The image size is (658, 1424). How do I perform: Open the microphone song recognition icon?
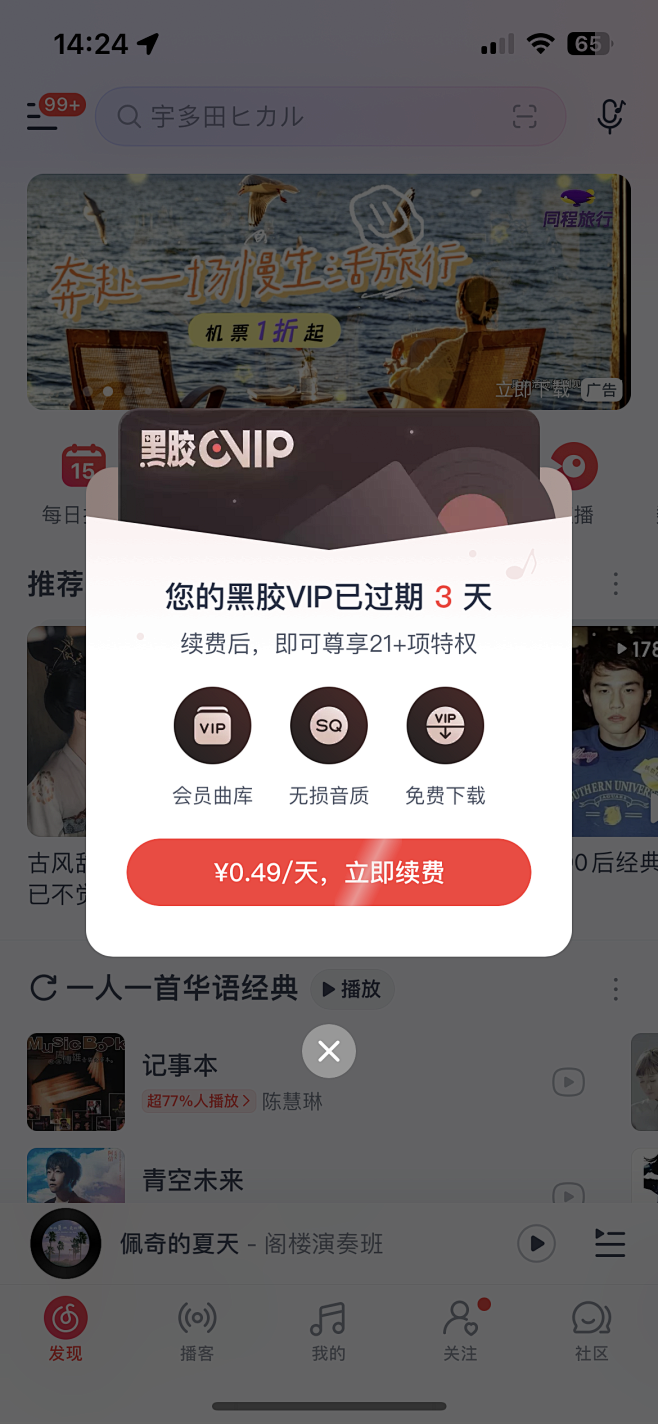(x=610, y=117)
